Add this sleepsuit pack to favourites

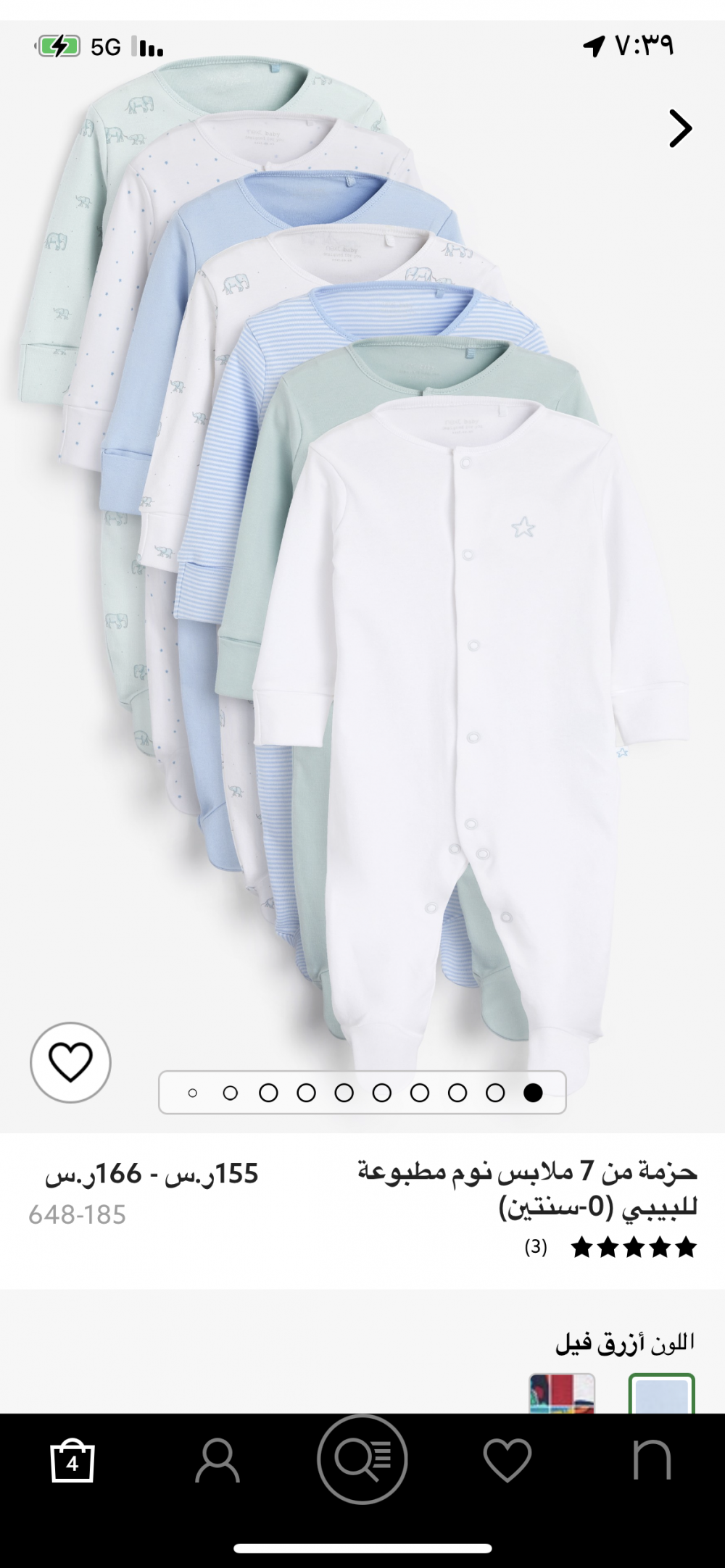pos(70,1063)
